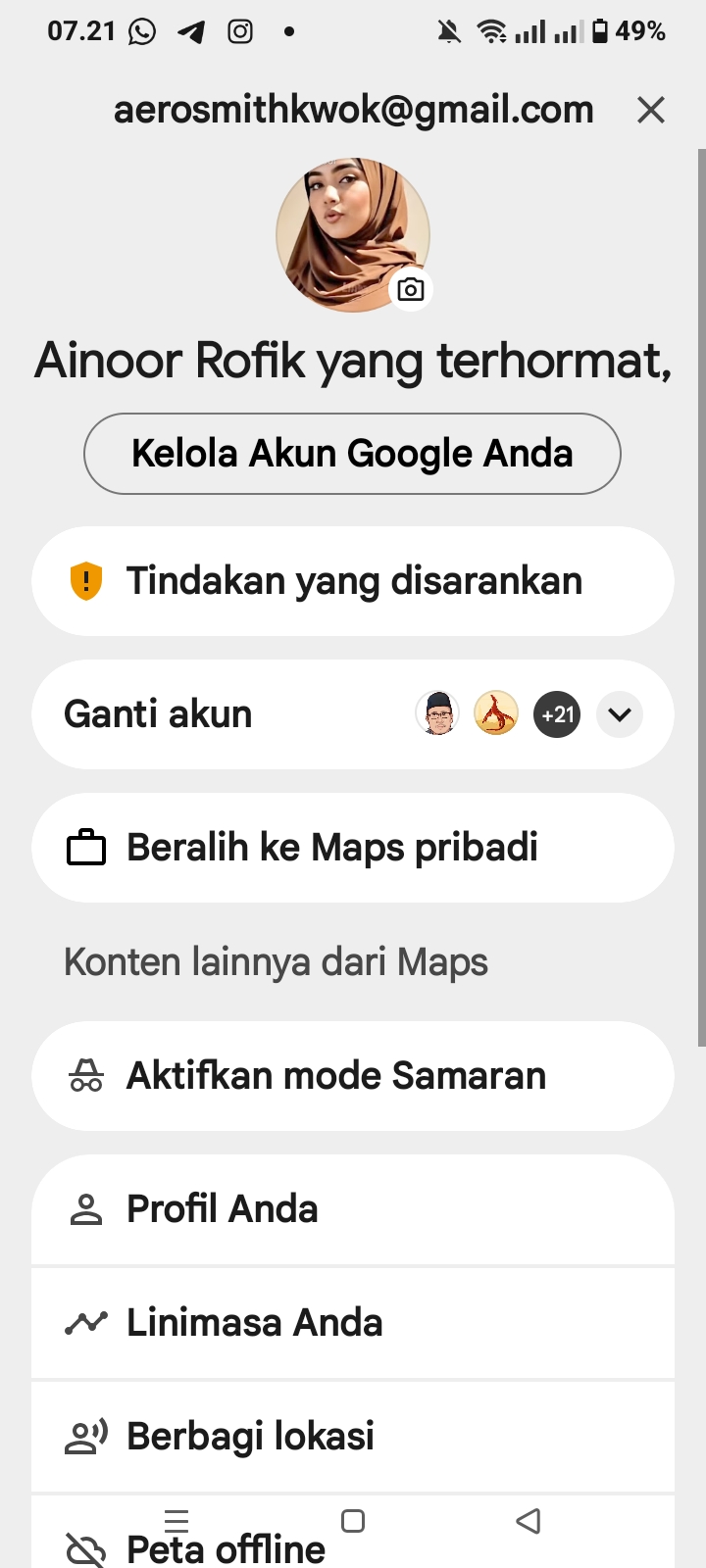Open Berbagi lokasi
This screenshot has height=1568, width=706.
[x=352, y=1437]
